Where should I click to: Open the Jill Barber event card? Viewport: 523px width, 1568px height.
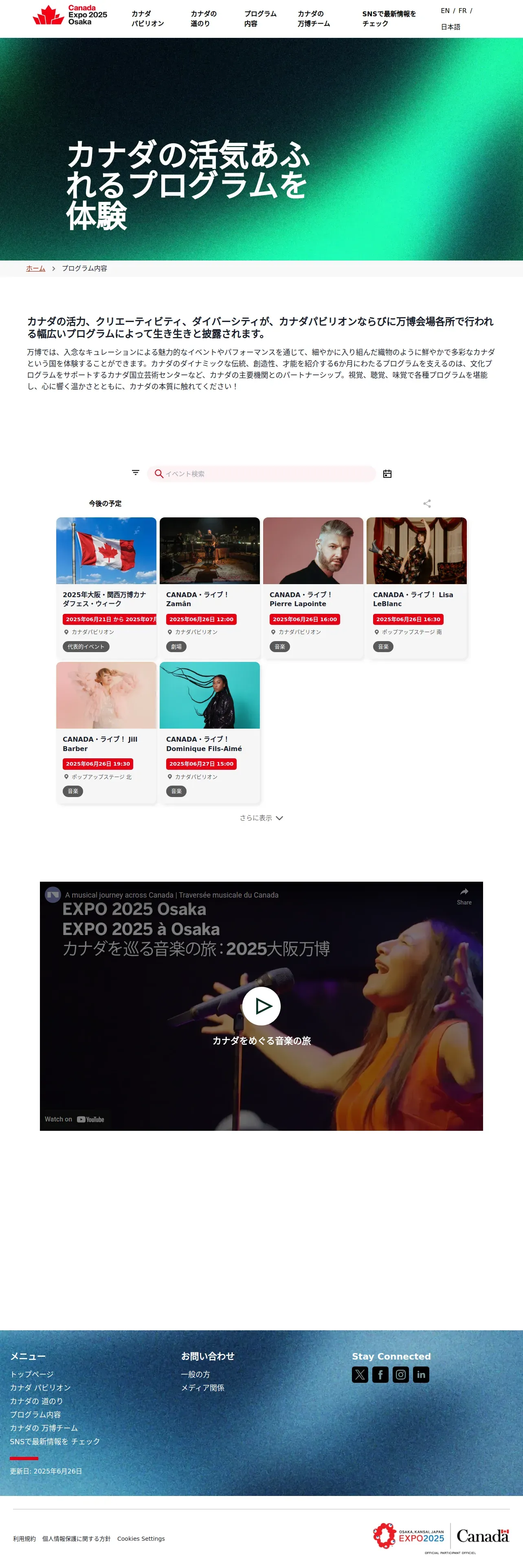(x=106, y=732)
